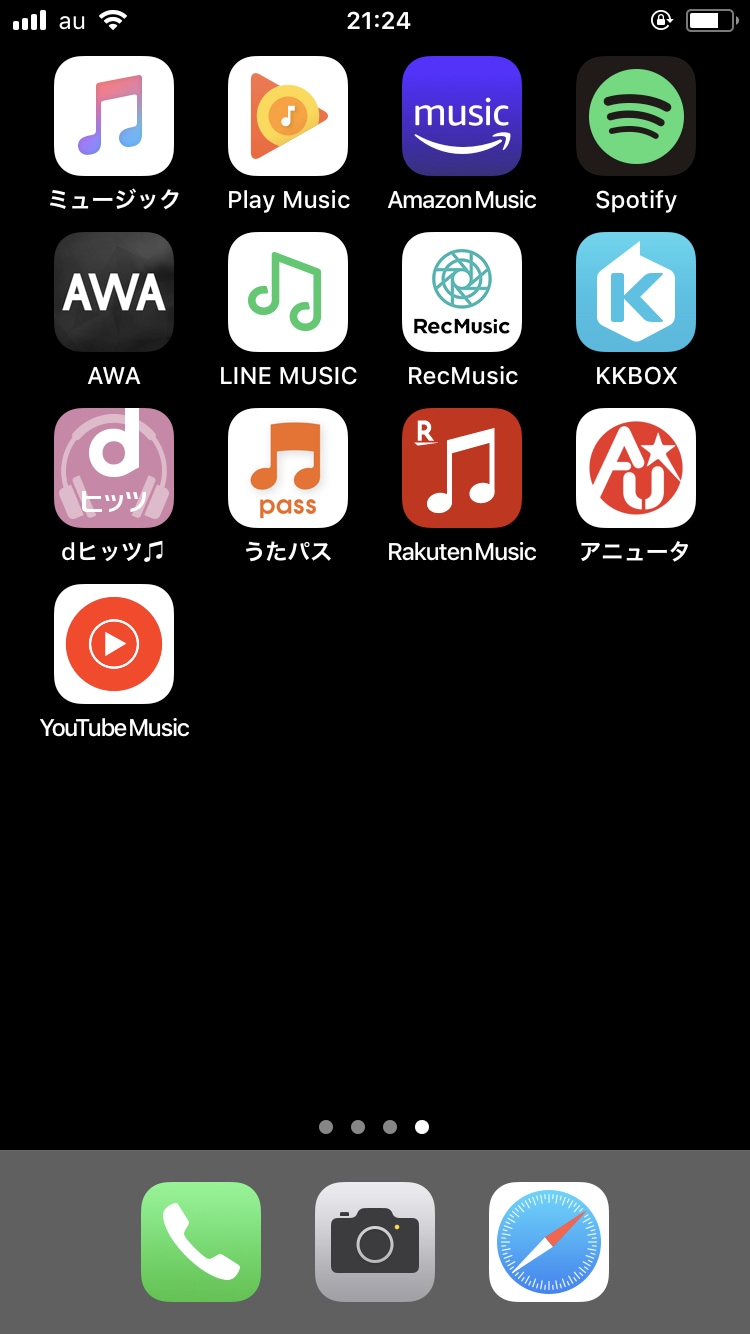The height and width of the screenshot is (1334, 750).
Task: Start KKBOX
Action: point(636,292)
